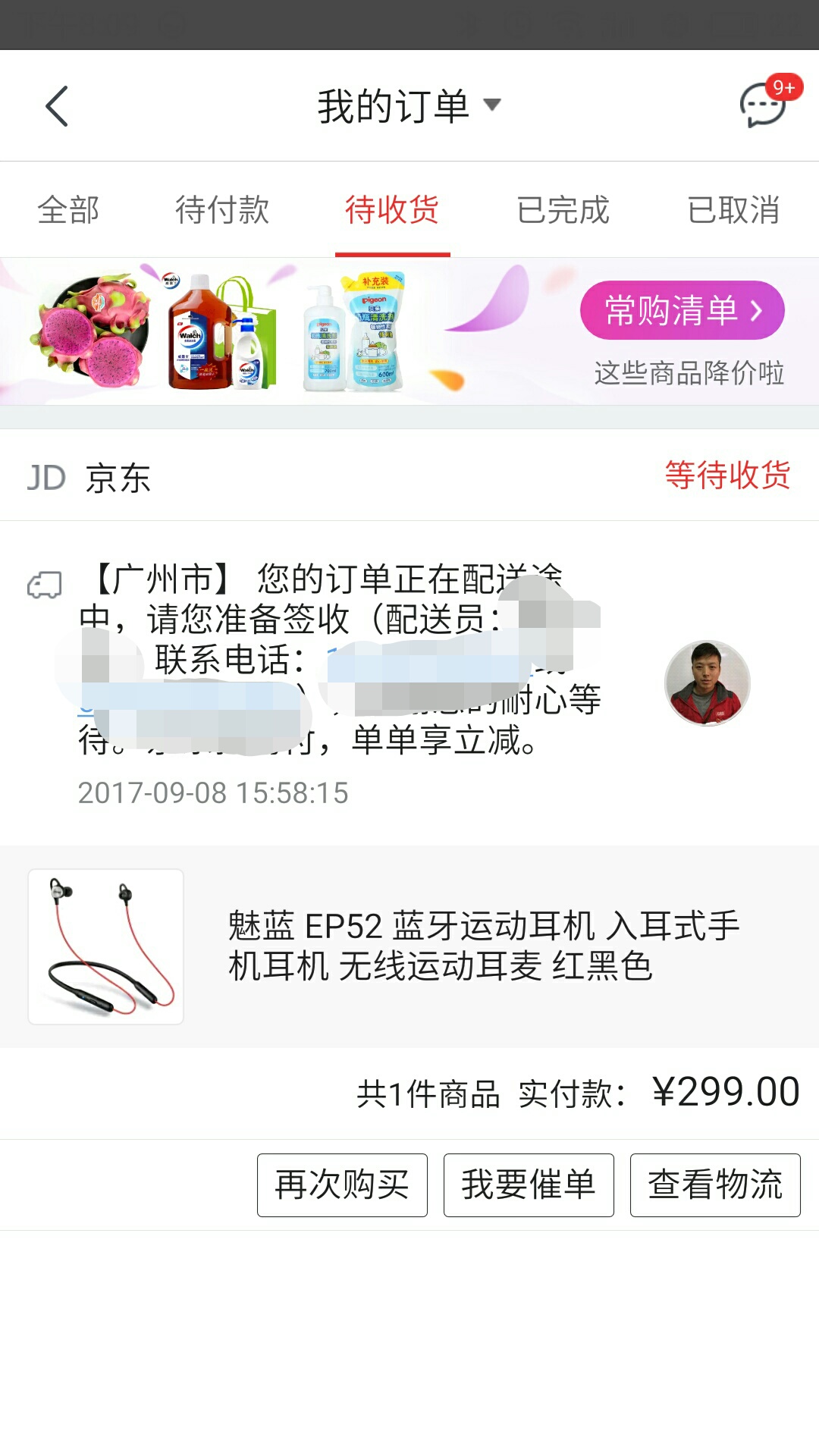Tap 再次购买 to buy again

(x=342, y=1185)
